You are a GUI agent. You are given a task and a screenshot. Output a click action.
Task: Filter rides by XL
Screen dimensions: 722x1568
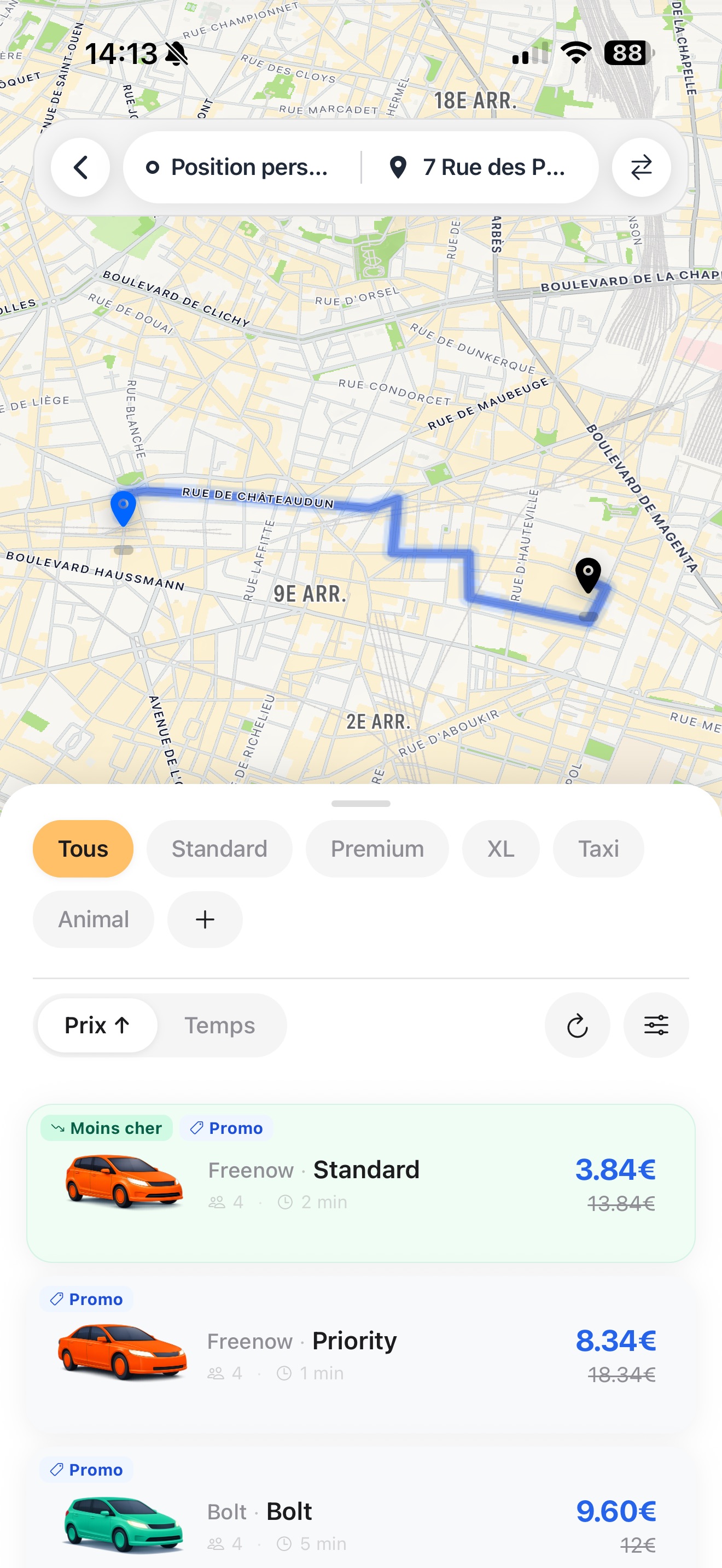click(x=500, y=849)
